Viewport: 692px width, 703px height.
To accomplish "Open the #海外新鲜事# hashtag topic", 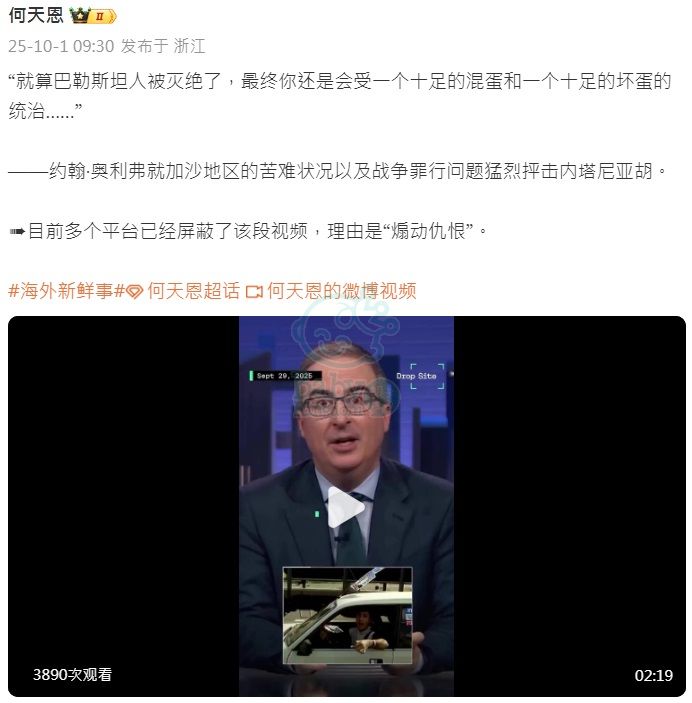I will pyautogui.click(x=64, y=291).
